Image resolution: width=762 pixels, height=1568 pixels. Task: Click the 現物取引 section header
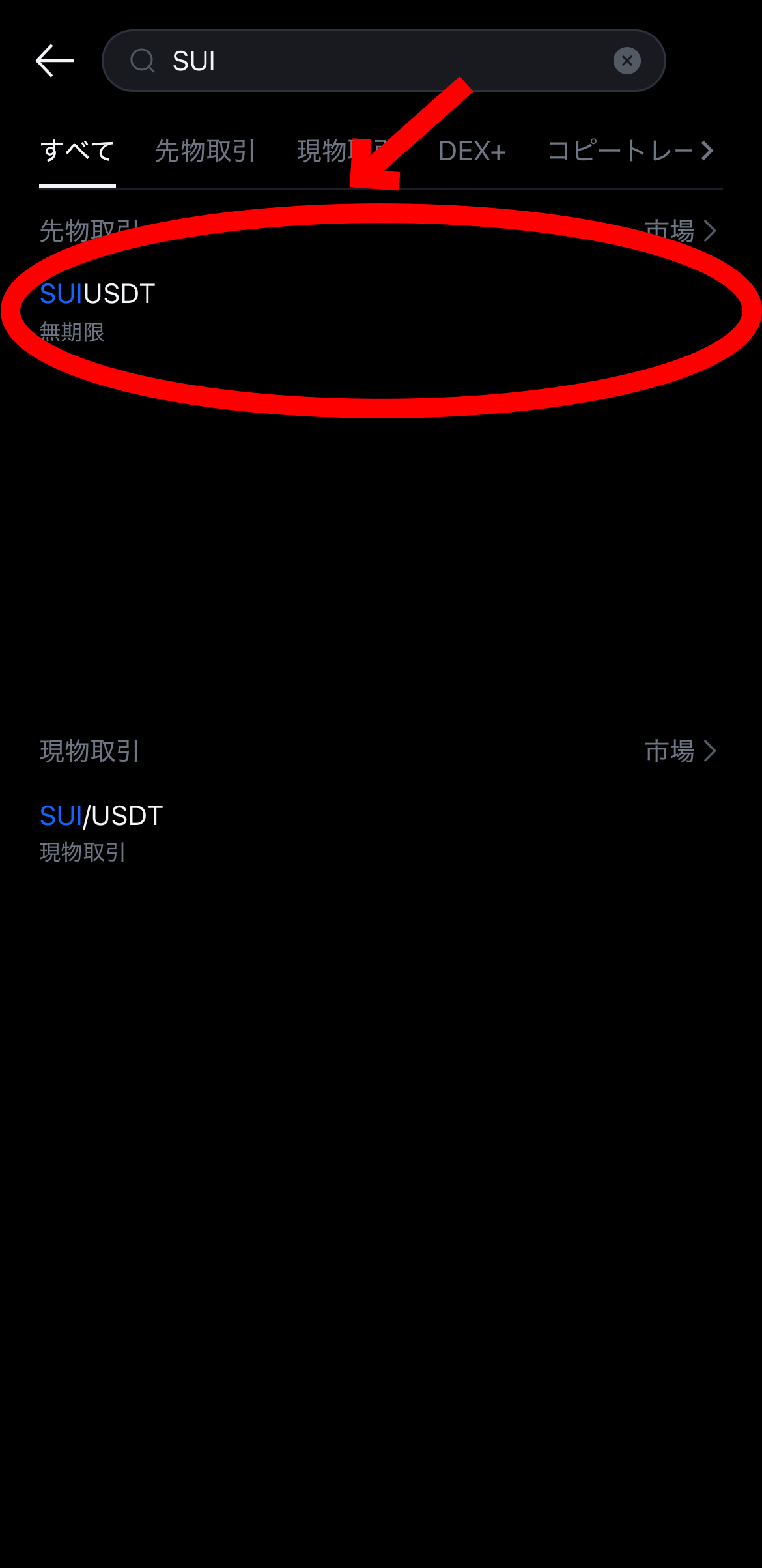[90, 751]
